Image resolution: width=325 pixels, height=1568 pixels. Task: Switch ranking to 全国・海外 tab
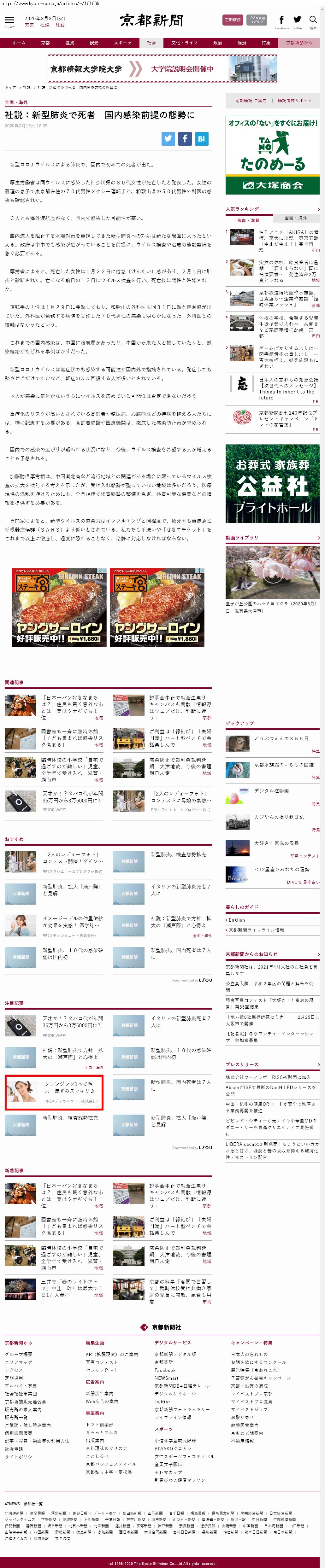296,218
